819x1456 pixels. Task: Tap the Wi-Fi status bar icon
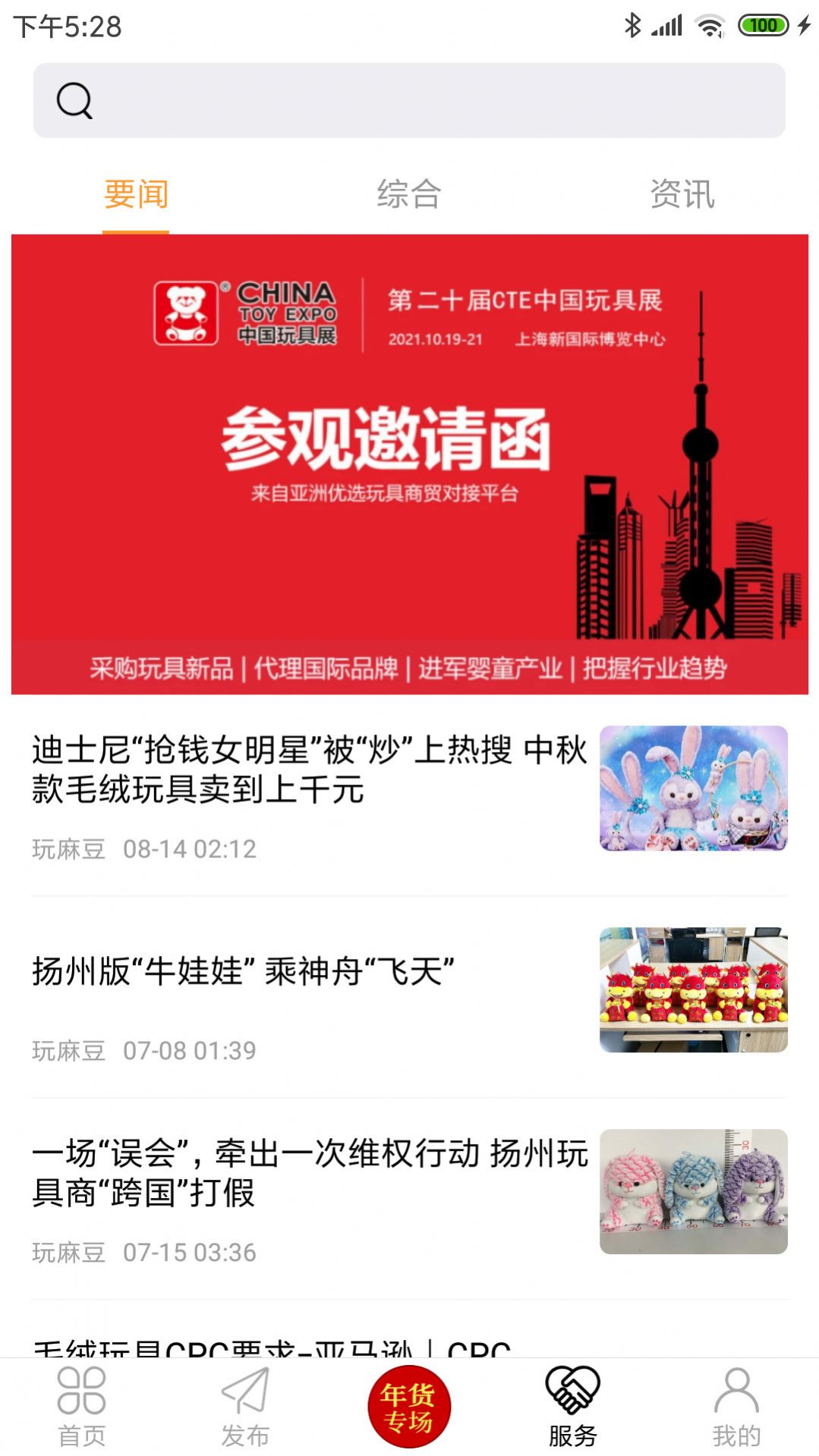pyautogui.click(x=710, y=23)
